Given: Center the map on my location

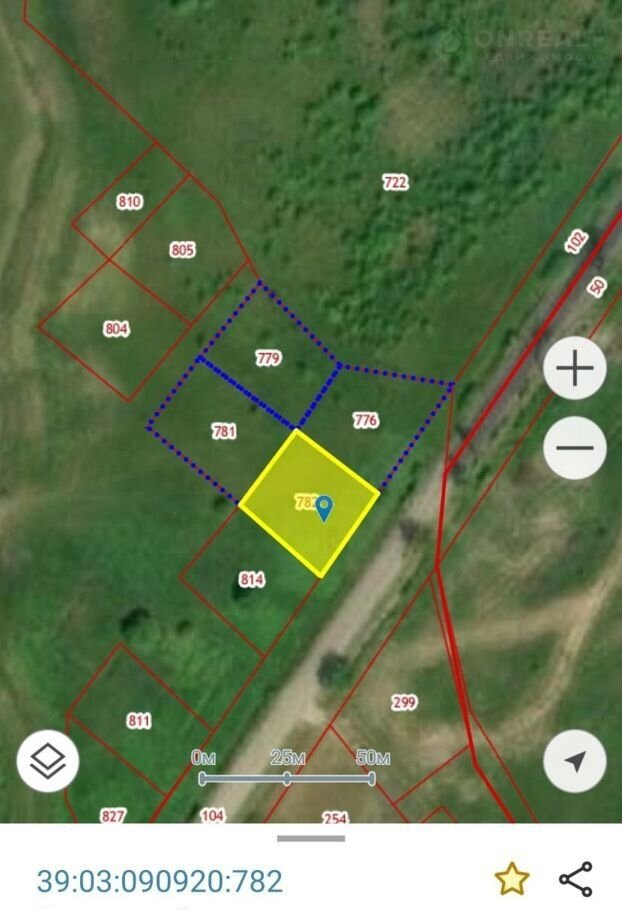Looking at the screenshot, I should tap(575, 761).
